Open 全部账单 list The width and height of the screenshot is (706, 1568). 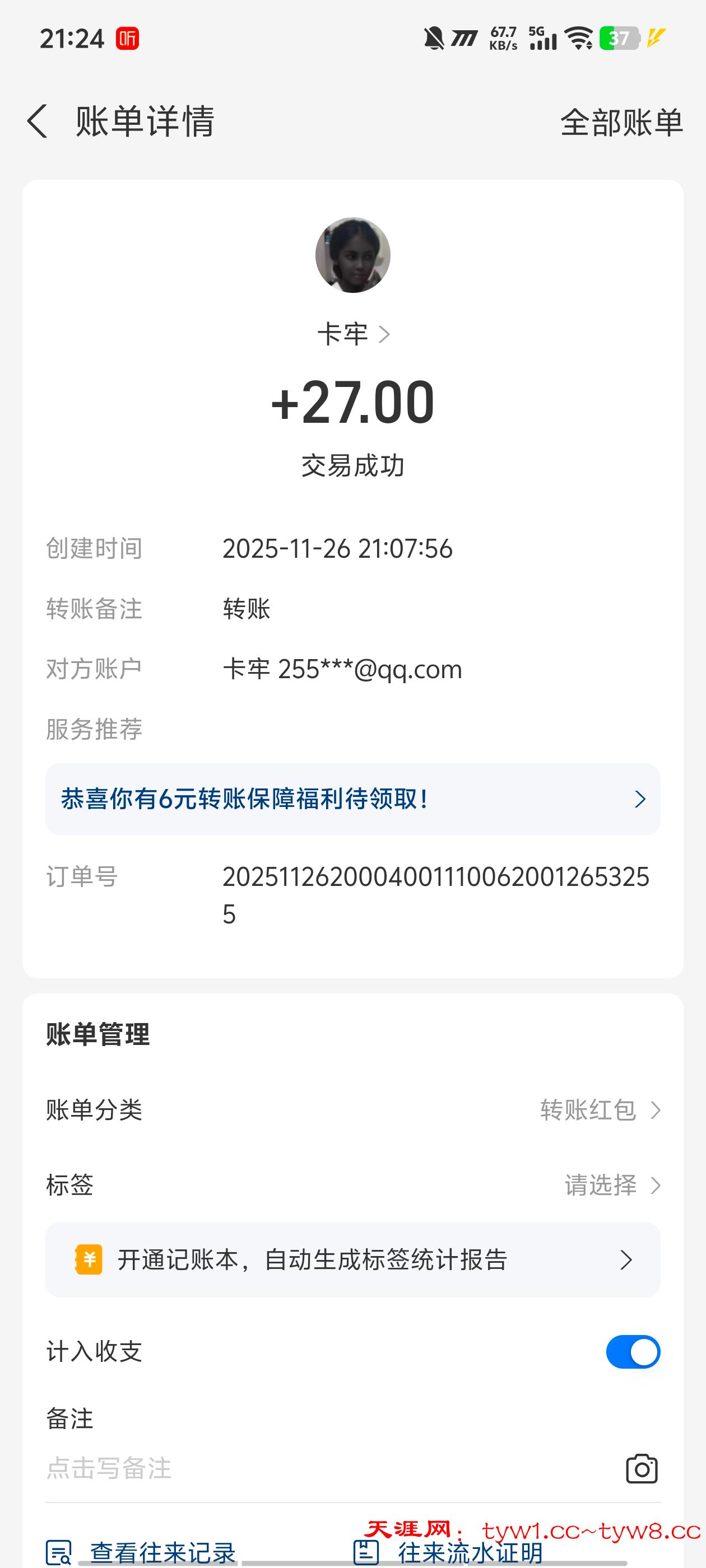[621, 122]
